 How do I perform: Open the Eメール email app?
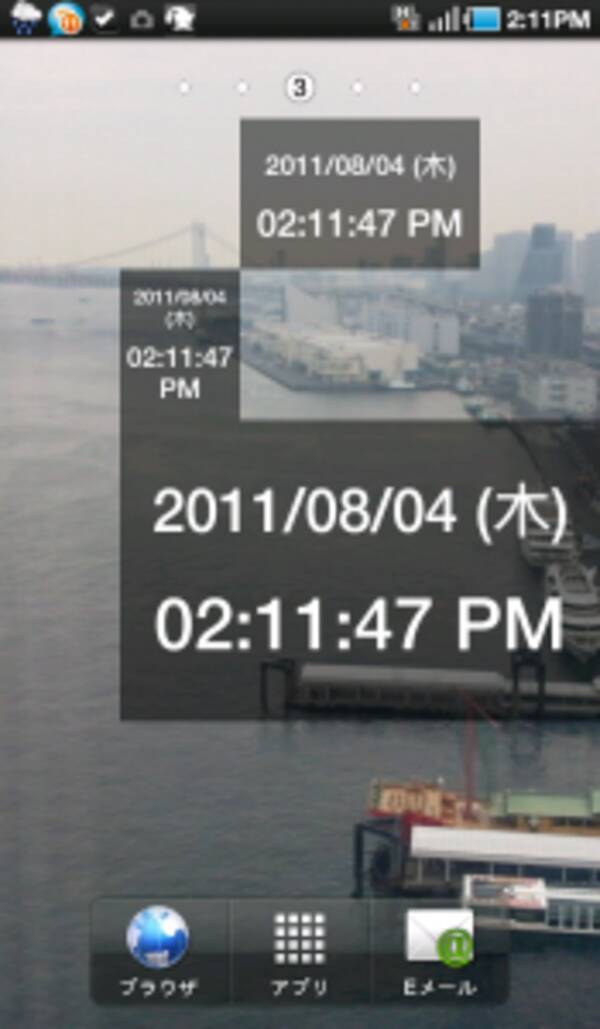tap(439, 950)
